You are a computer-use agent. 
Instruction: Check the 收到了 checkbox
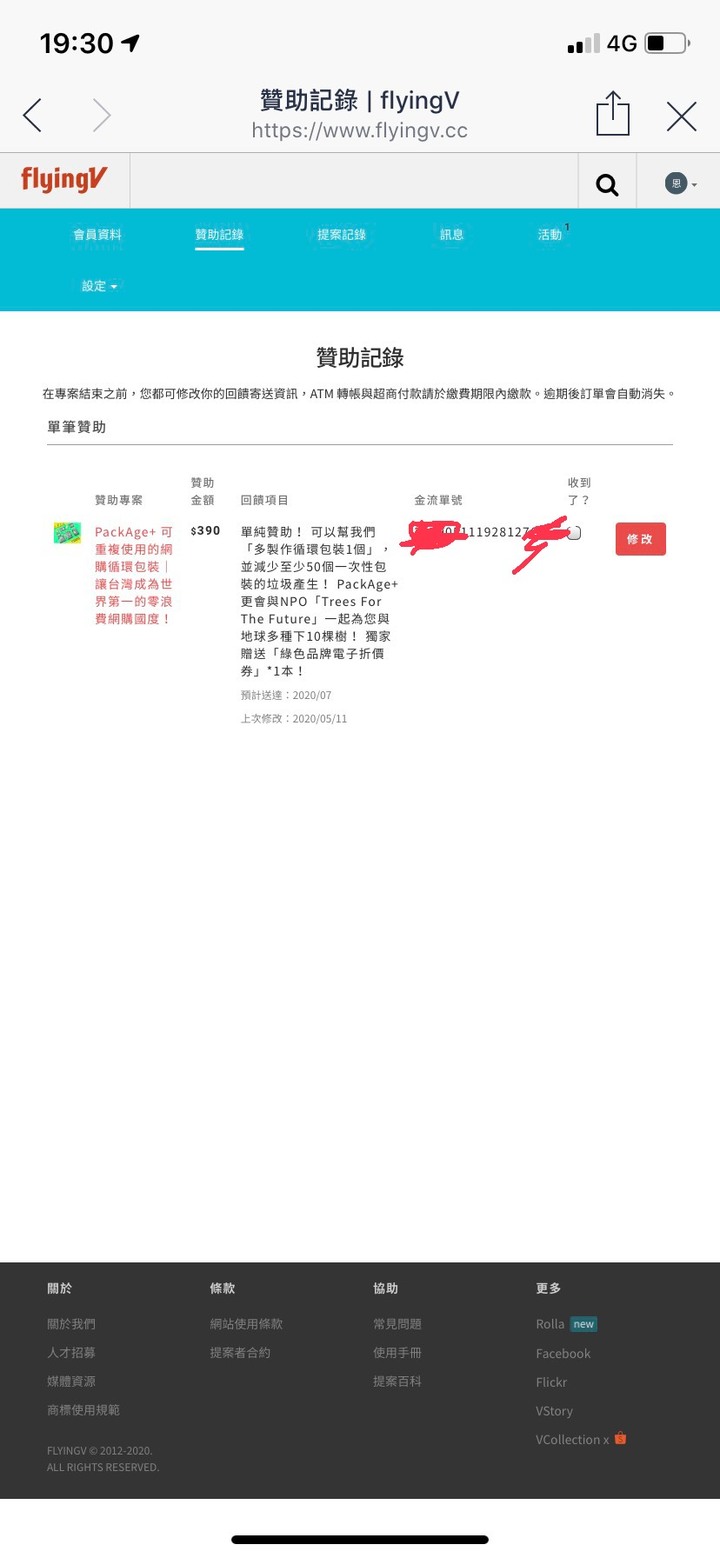574,533
